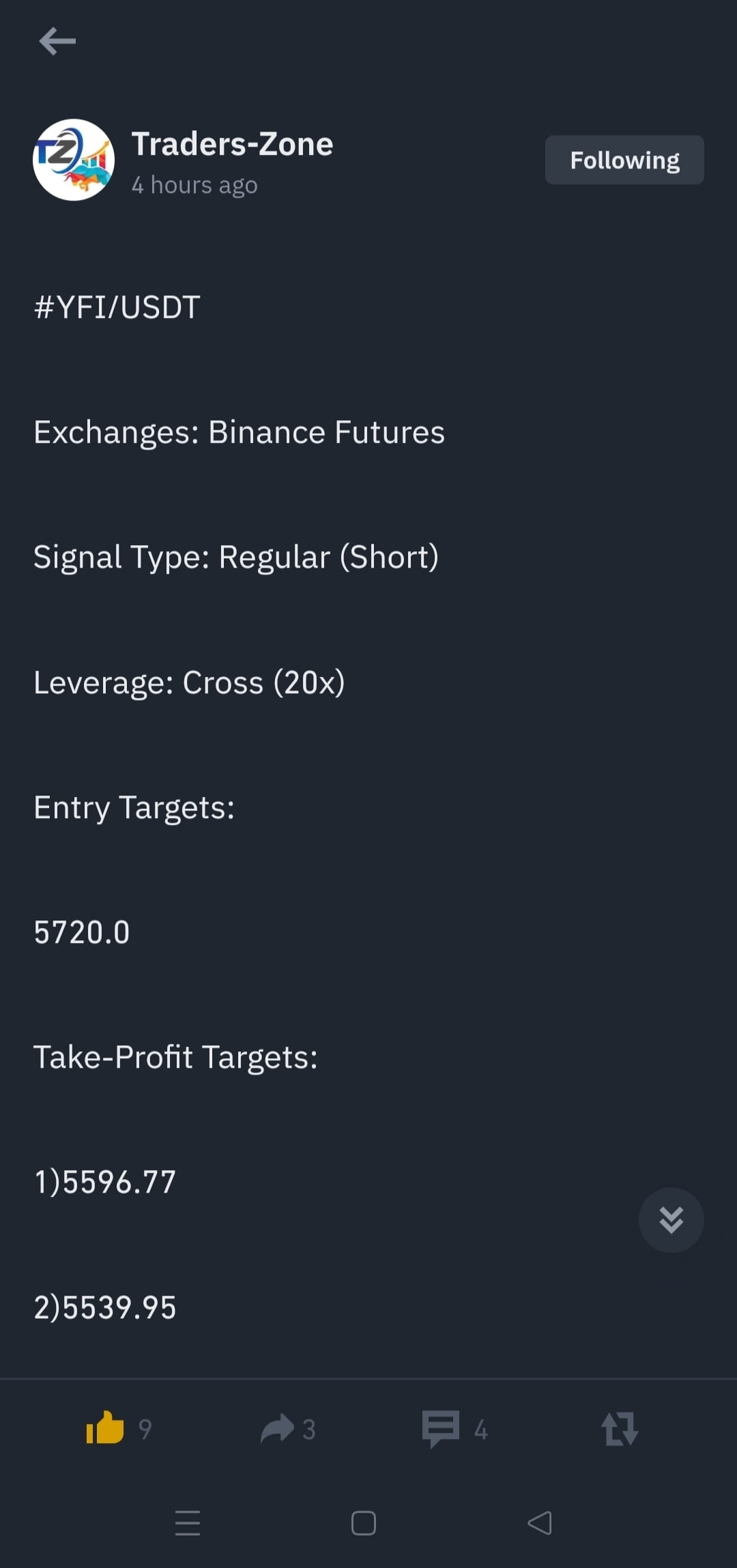Open the #YFI/USDT hashtag

tap(117, 308)
